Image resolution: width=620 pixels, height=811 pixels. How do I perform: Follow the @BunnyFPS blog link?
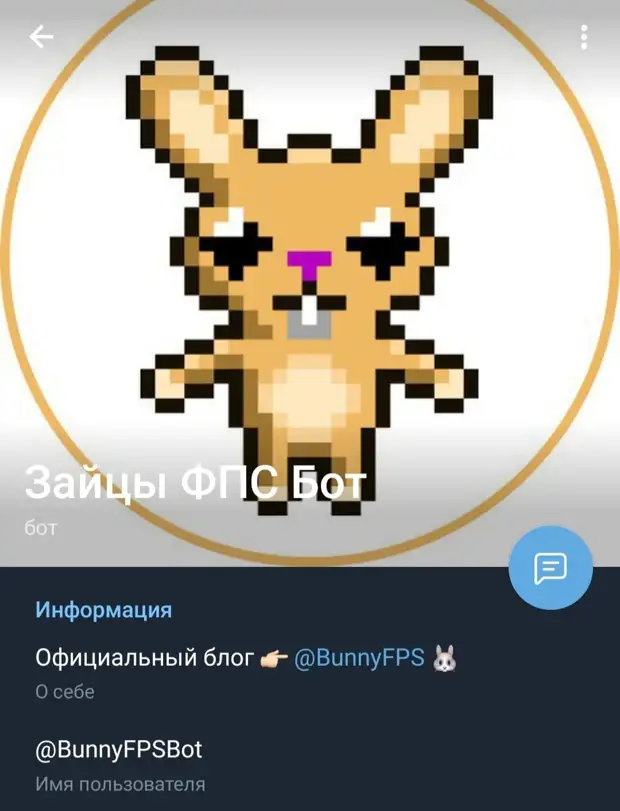tap(359, 658)
